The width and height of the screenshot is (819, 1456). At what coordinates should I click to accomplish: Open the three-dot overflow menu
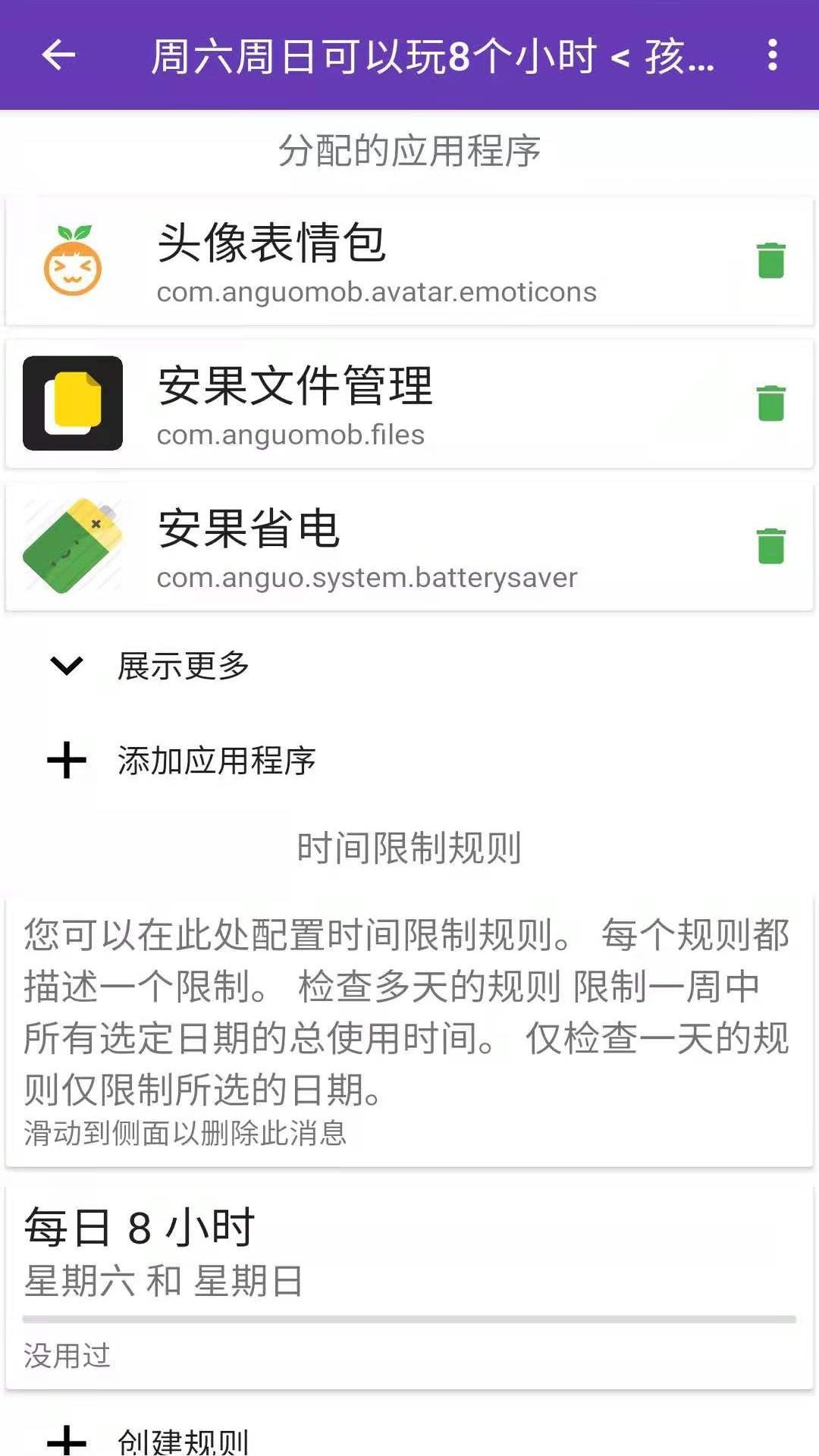click(773, 55)
